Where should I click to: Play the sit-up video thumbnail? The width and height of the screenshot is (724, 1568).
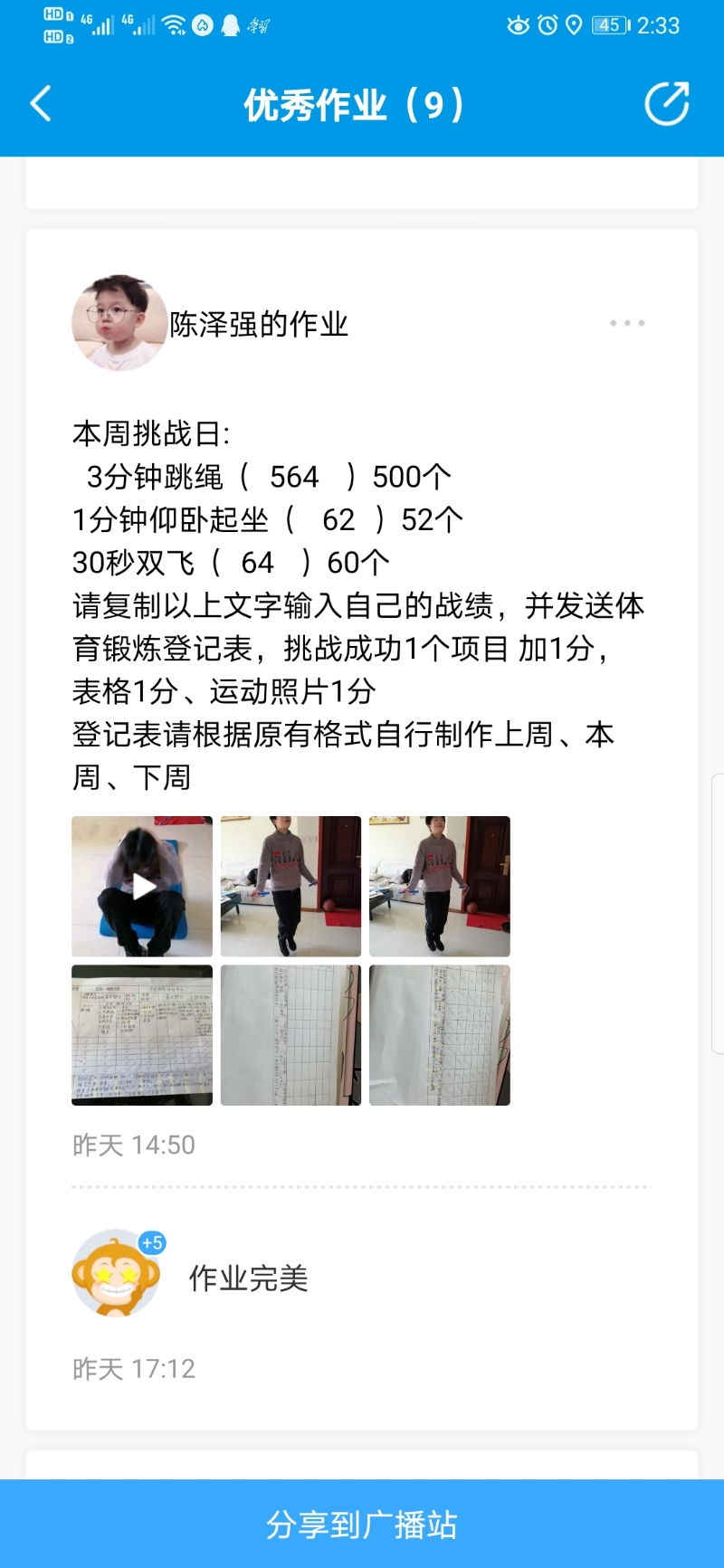(x=142, y=887)
